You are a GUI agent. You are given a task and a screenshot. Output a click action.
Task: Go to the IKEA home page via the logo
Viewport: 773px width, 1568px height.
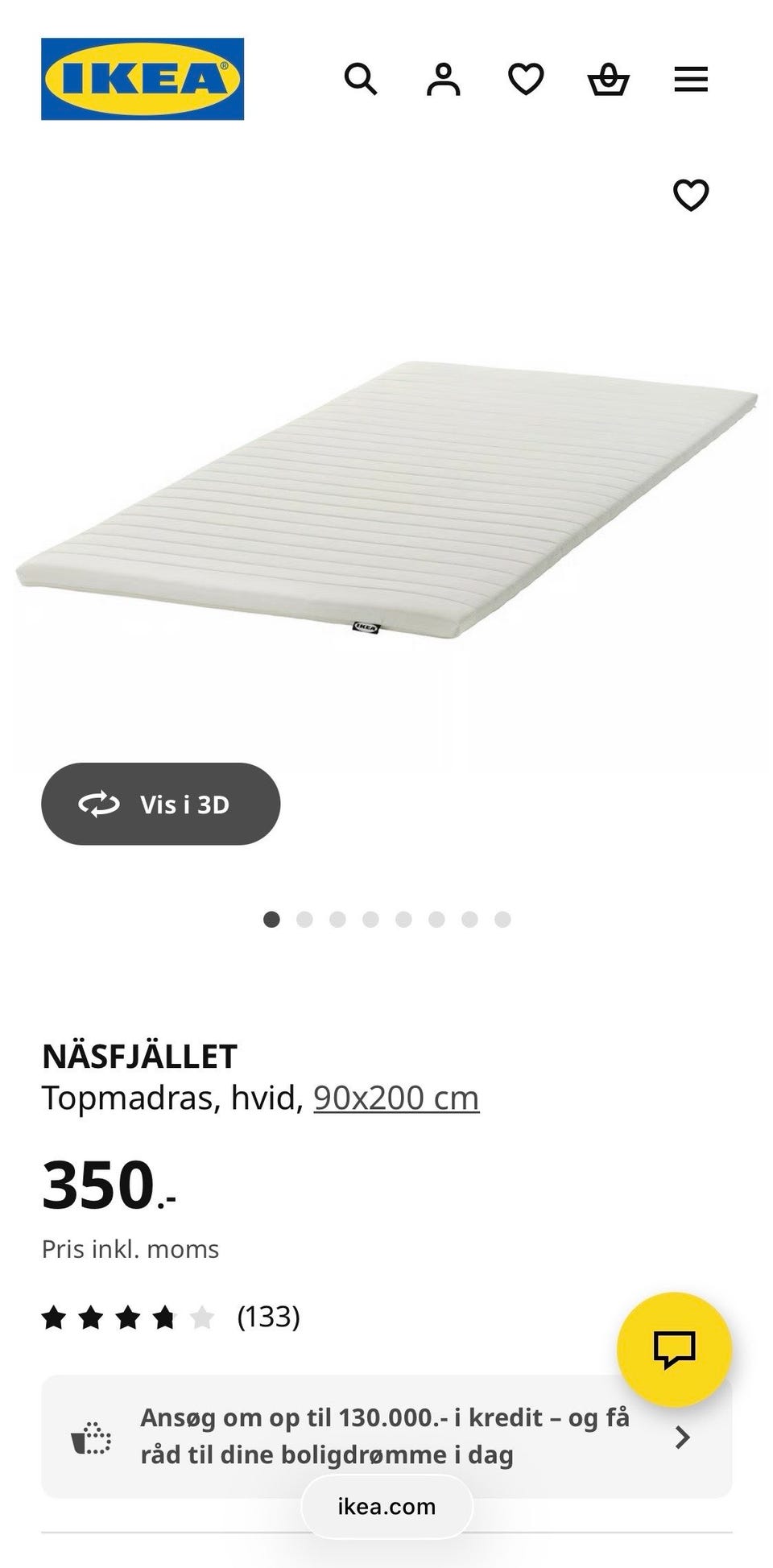[x=143, y=79]
